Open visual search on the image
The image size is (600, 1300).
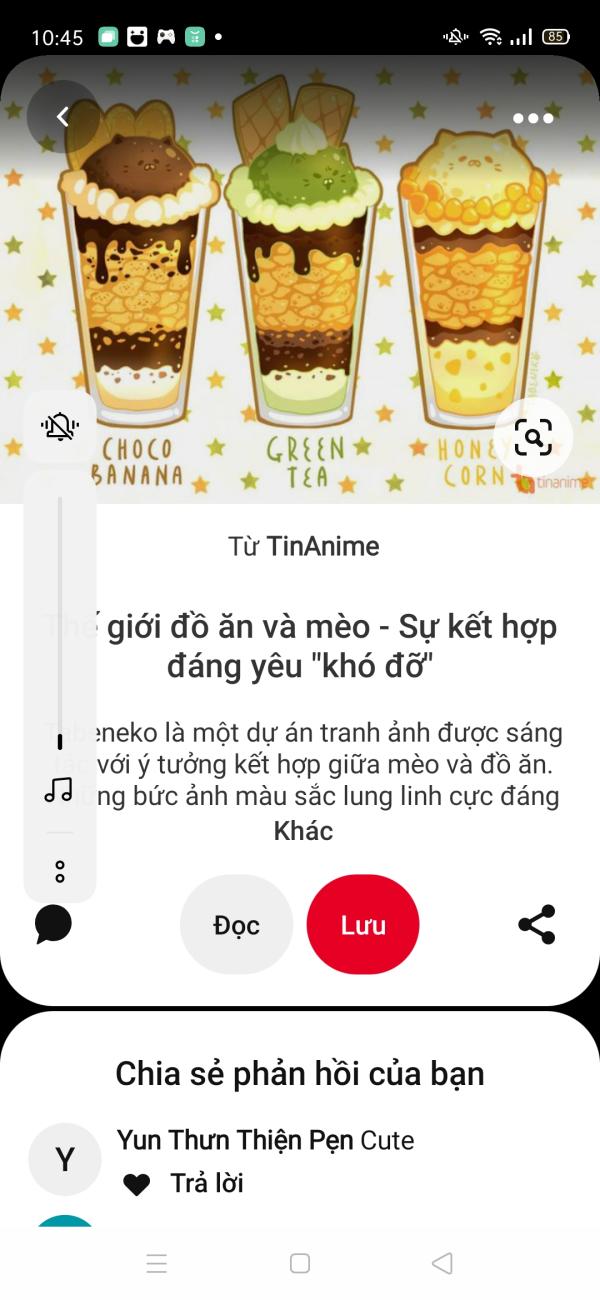tap(533, 437)
